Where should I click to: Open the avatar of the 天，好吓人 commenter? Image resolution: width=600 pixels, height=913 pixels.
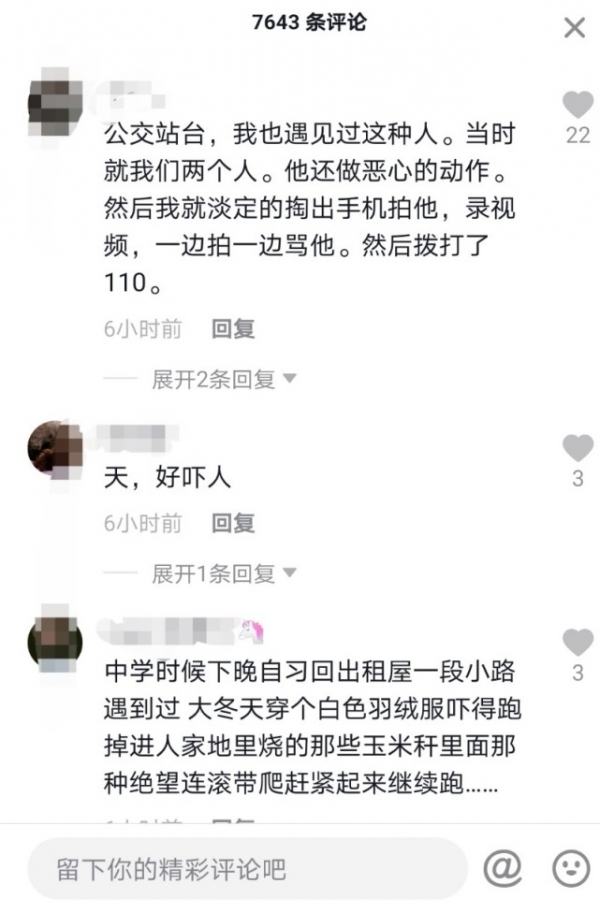(53, 447)
